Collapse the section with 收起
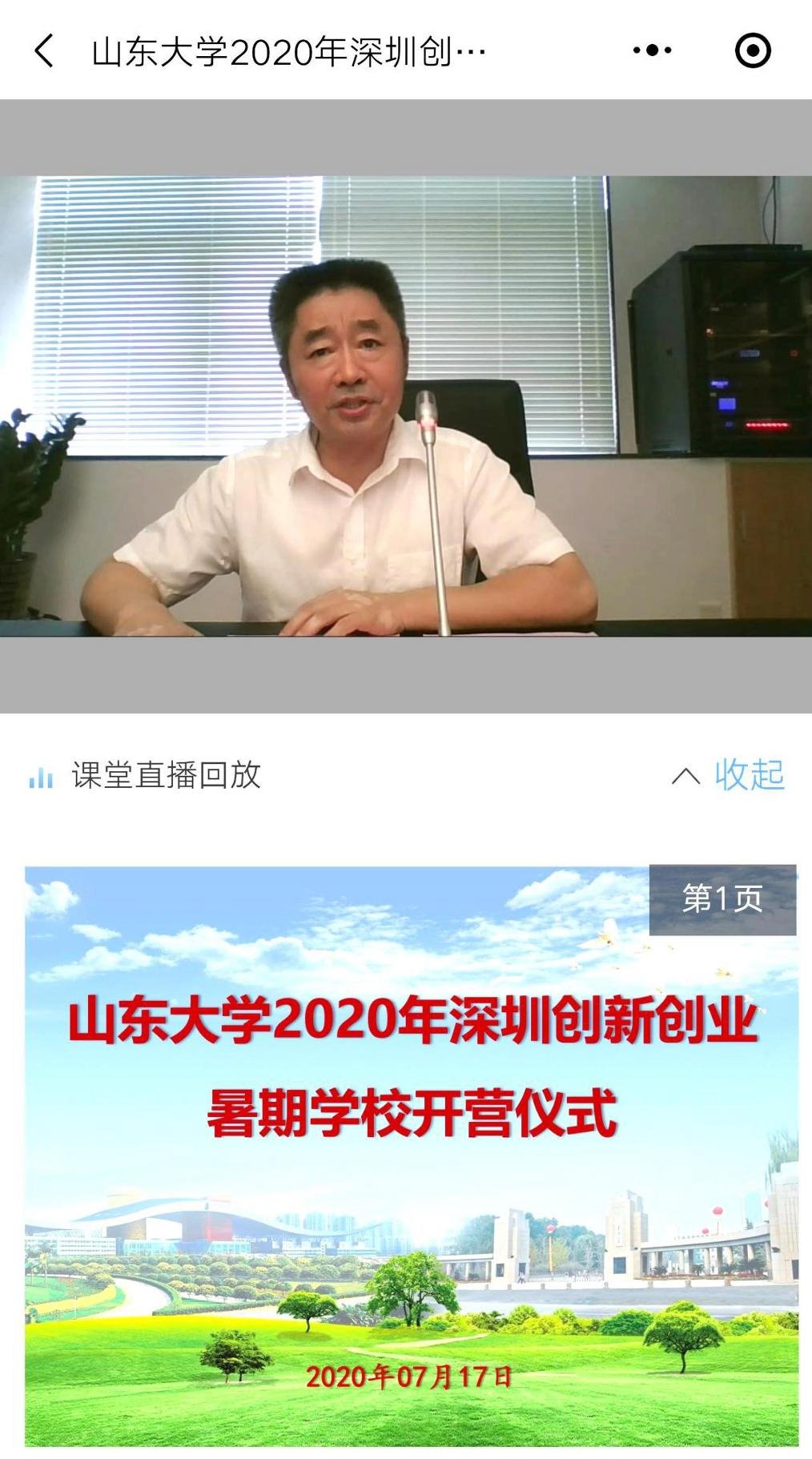Image resolution: width=812 pixels, height=1459 pixels. pos(748,775)
